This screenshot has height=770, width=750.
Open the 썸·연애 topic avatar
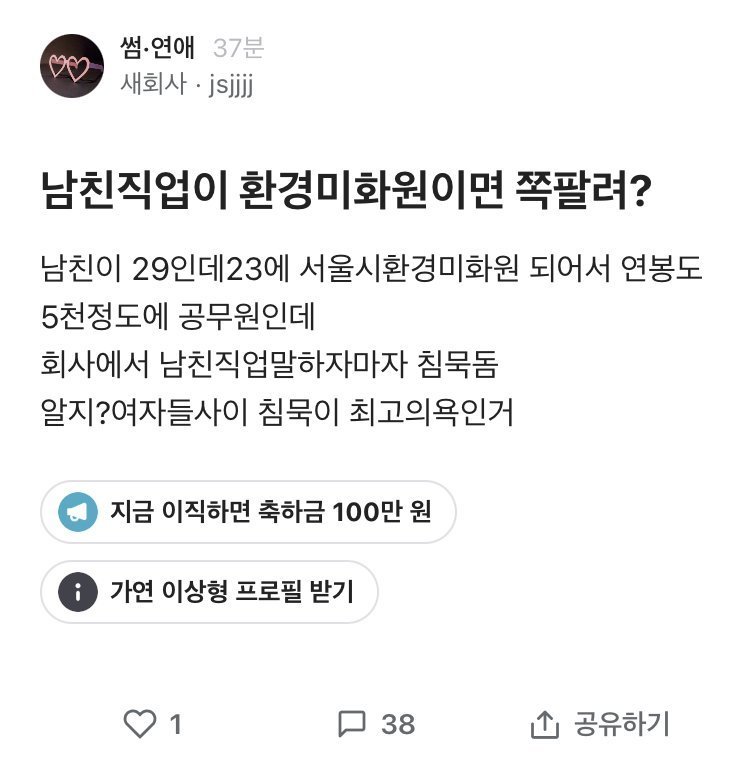[x=72, y=66]
